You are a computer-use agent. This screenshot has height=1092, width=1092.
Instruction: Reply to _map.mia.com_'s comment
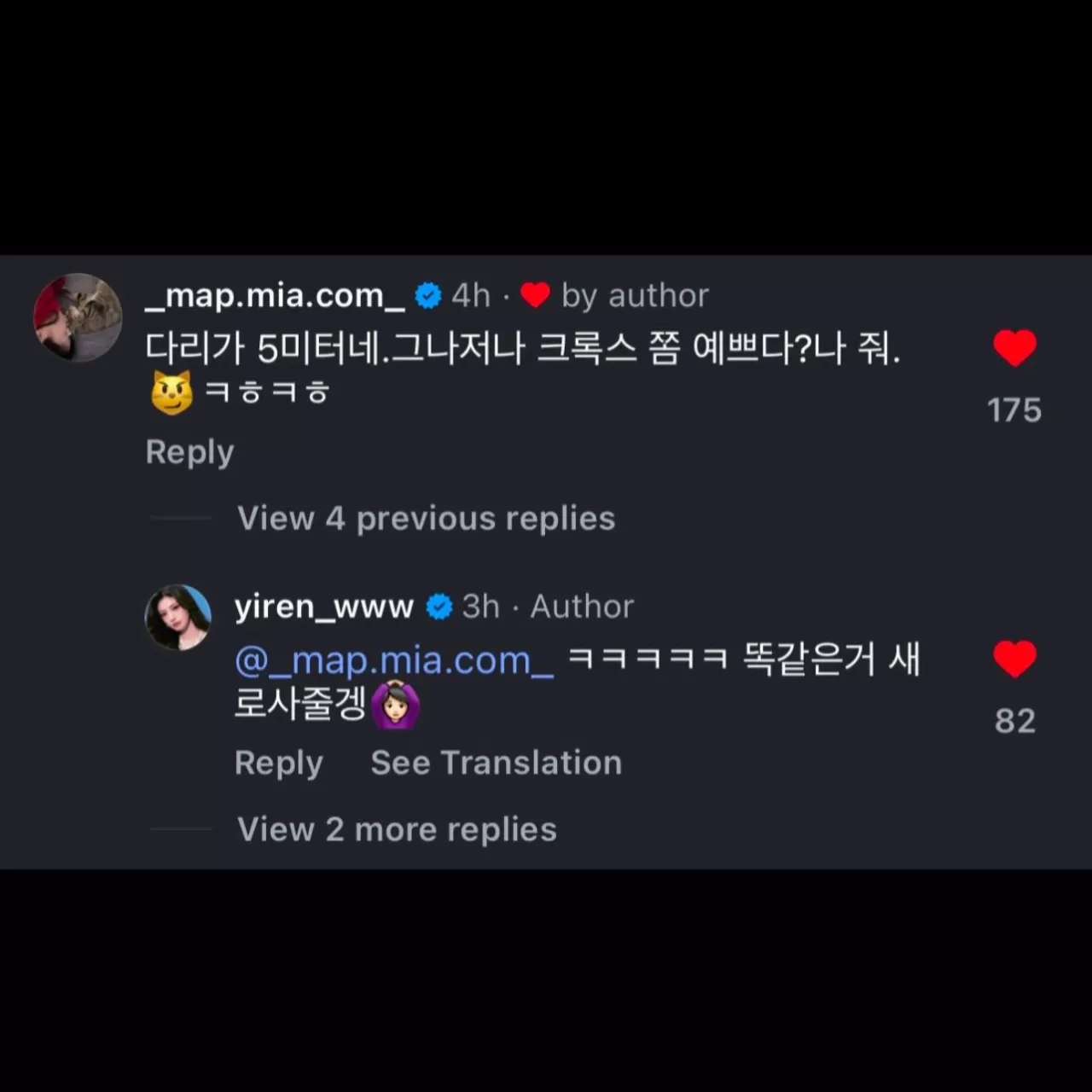pos(189,451)
